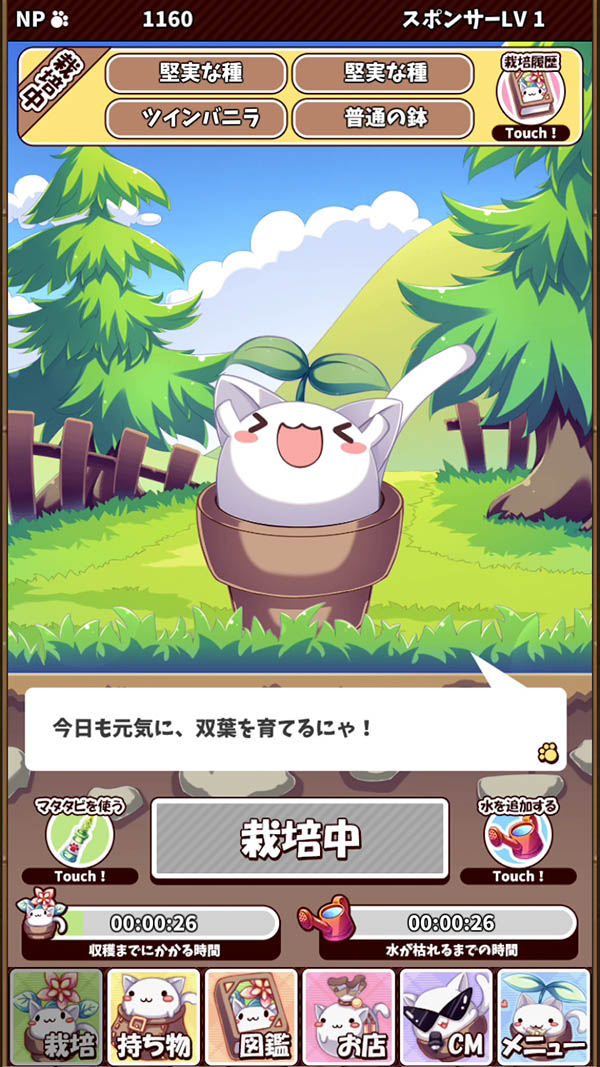Image resolution: width=600 pixels, height=1067 pixels.
Task: Open the メニュー menu tab
Action: coord(543,1016)
